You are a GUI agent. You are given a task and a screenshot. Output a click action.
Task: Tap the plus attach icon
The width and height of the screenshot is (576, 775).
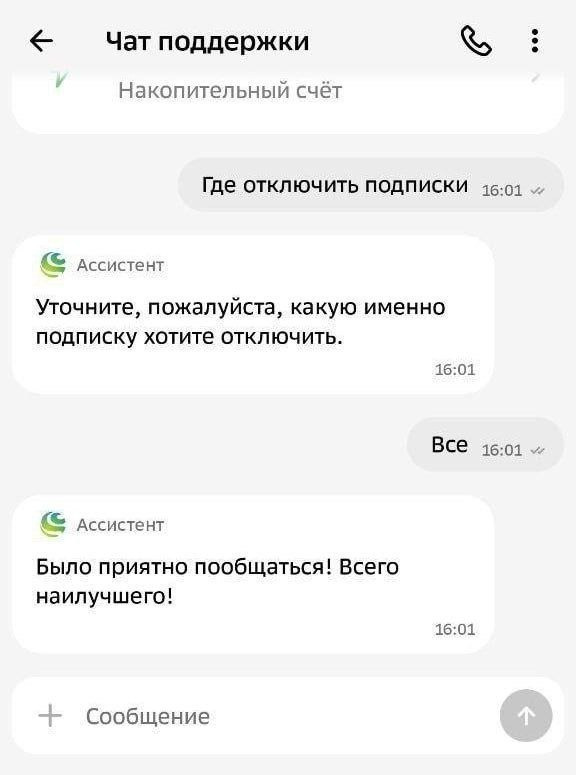[x=50, y=716]
